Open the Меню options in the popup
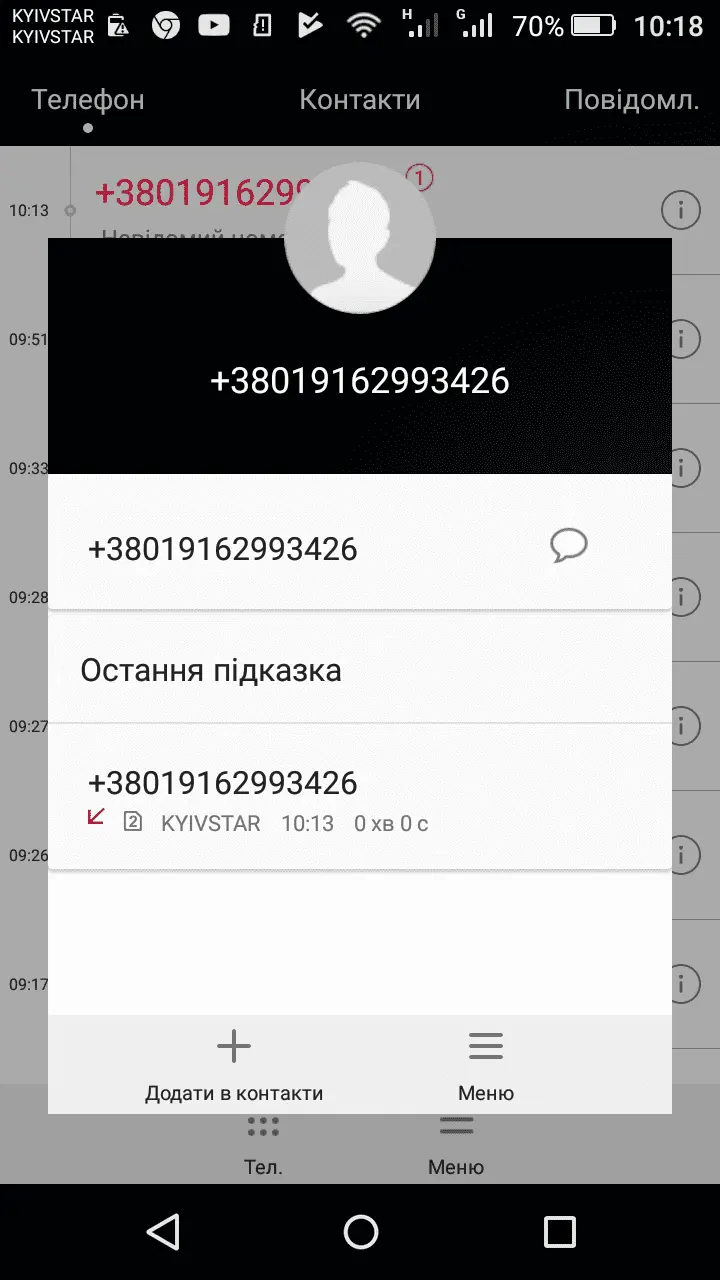This screenshot has width=720, height=1280. [486, 1065]
